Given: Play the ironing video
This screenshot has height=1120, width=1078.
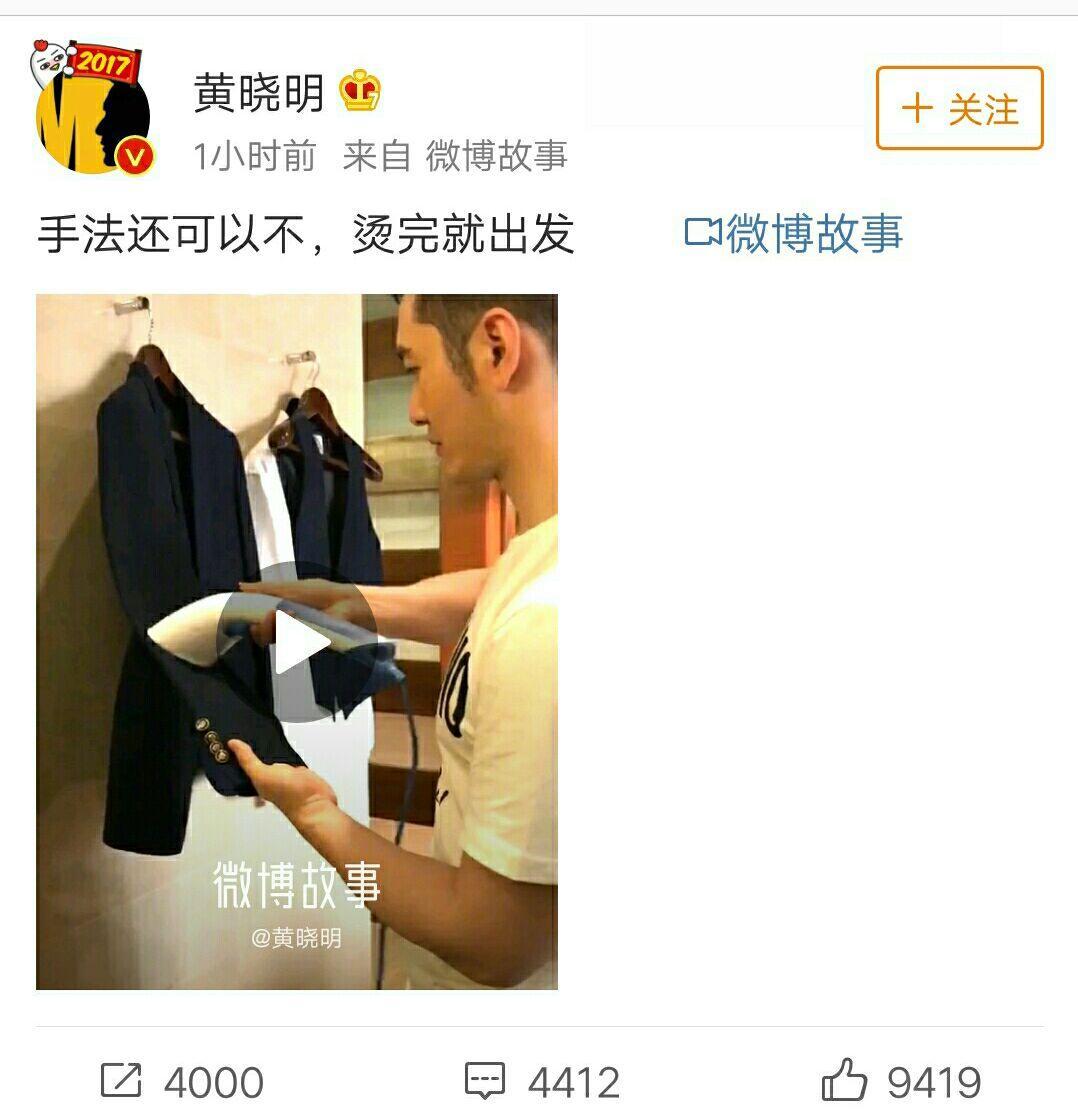Looking at the screenshot, I should [x=297, y=642].
